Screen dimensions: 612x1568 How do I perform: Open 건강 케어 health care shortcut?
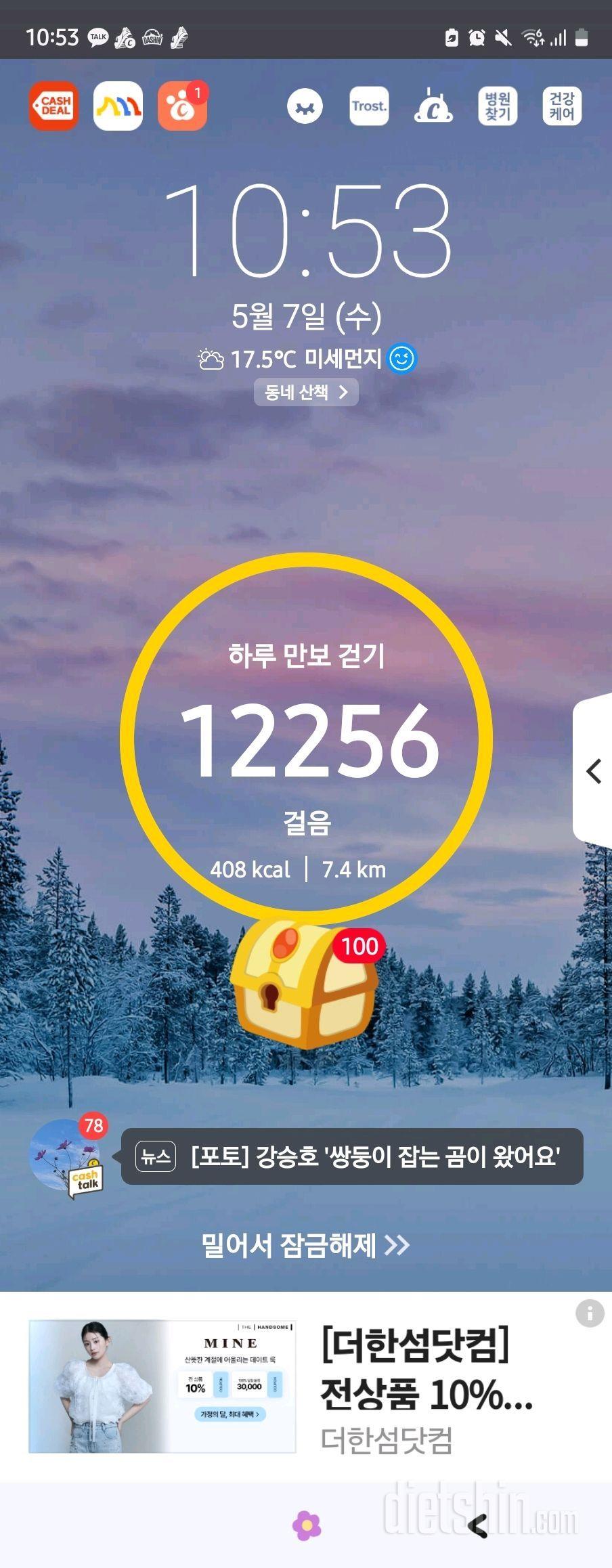pos(562,106)
